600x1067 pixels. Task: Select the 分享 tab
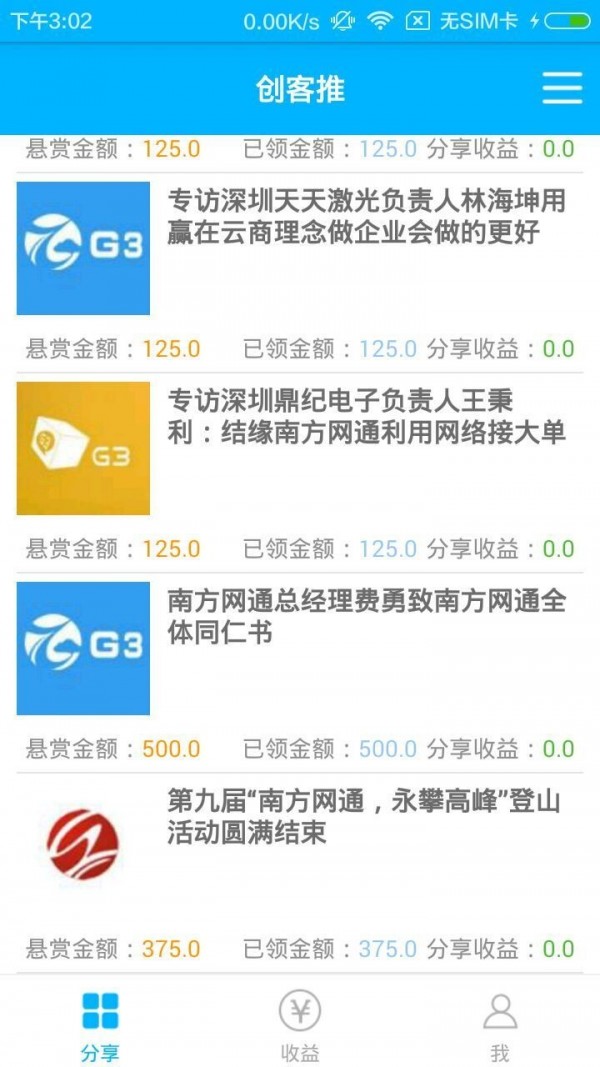[100, 1023]
